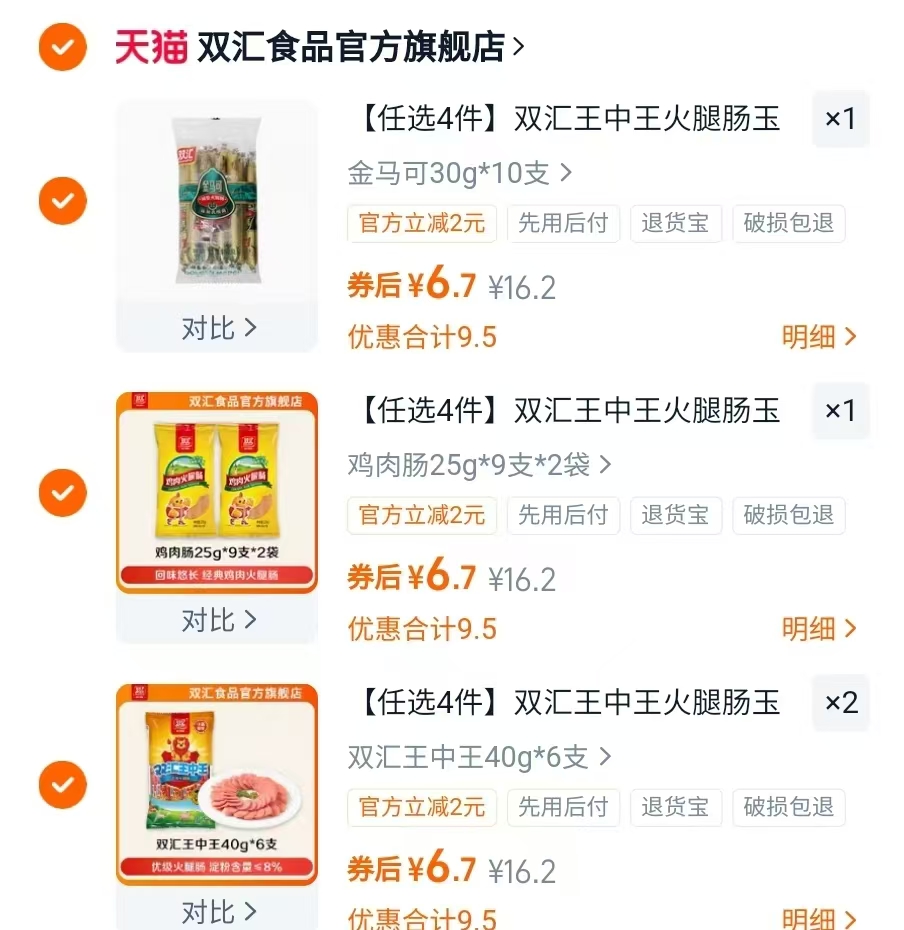This screenshot has width=904, height=930.
Task: Click the 退货宝 tag on 金马可 item
Action: click(x=676, y=224)
